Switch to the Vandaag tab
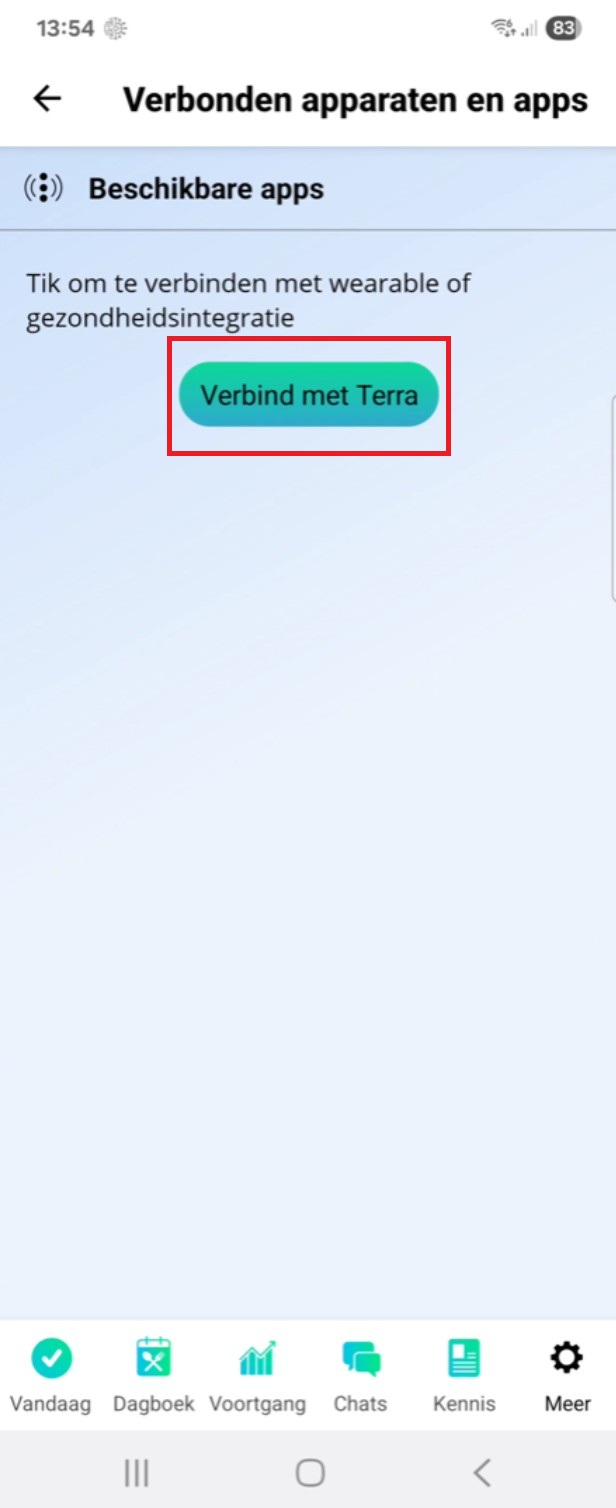Image resolution: width=616 pixels, height=1508 pixels. click(50, 1374)
